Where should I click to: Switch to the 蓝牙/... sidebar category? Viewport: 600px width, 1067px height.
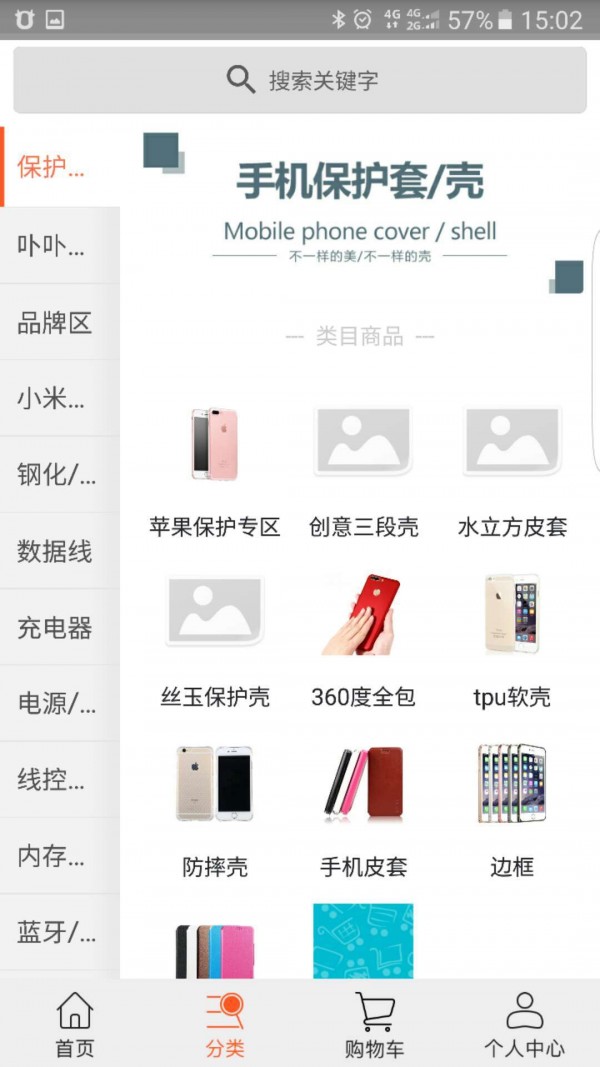[x=60, y=932]
